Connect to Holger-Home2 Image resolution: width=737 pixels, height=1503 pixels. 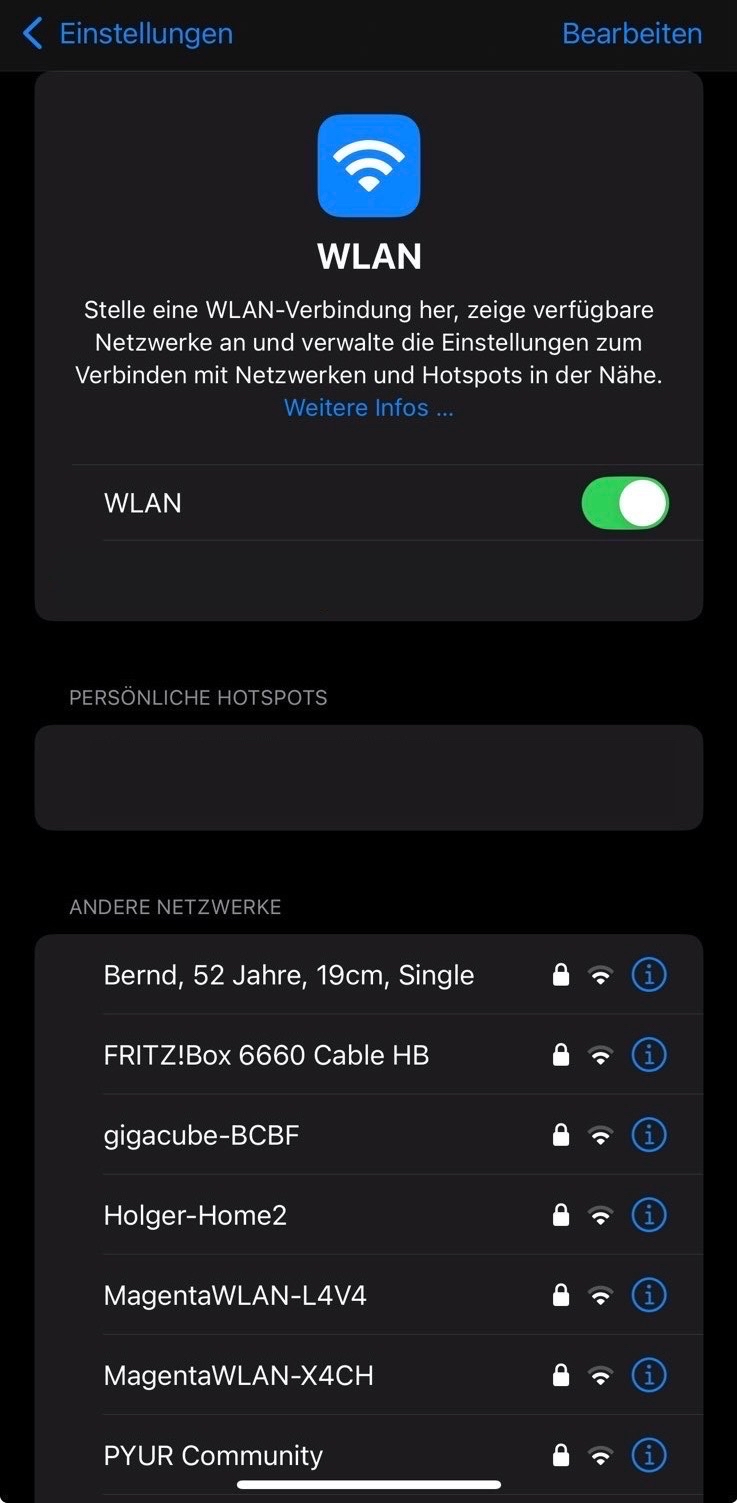pos(195,1215)
